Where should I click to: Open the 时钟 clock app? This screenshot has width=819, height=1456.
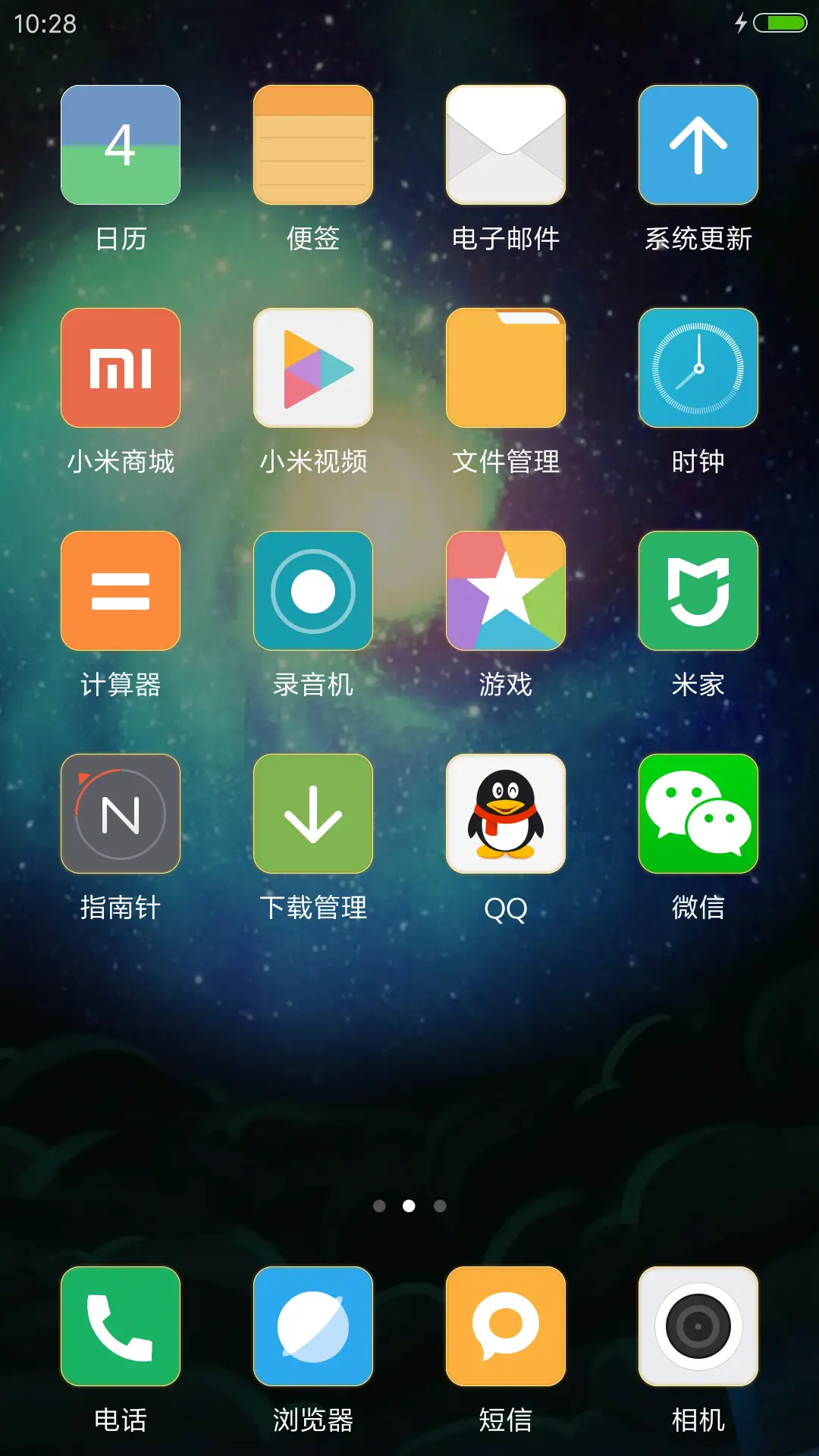698,367
